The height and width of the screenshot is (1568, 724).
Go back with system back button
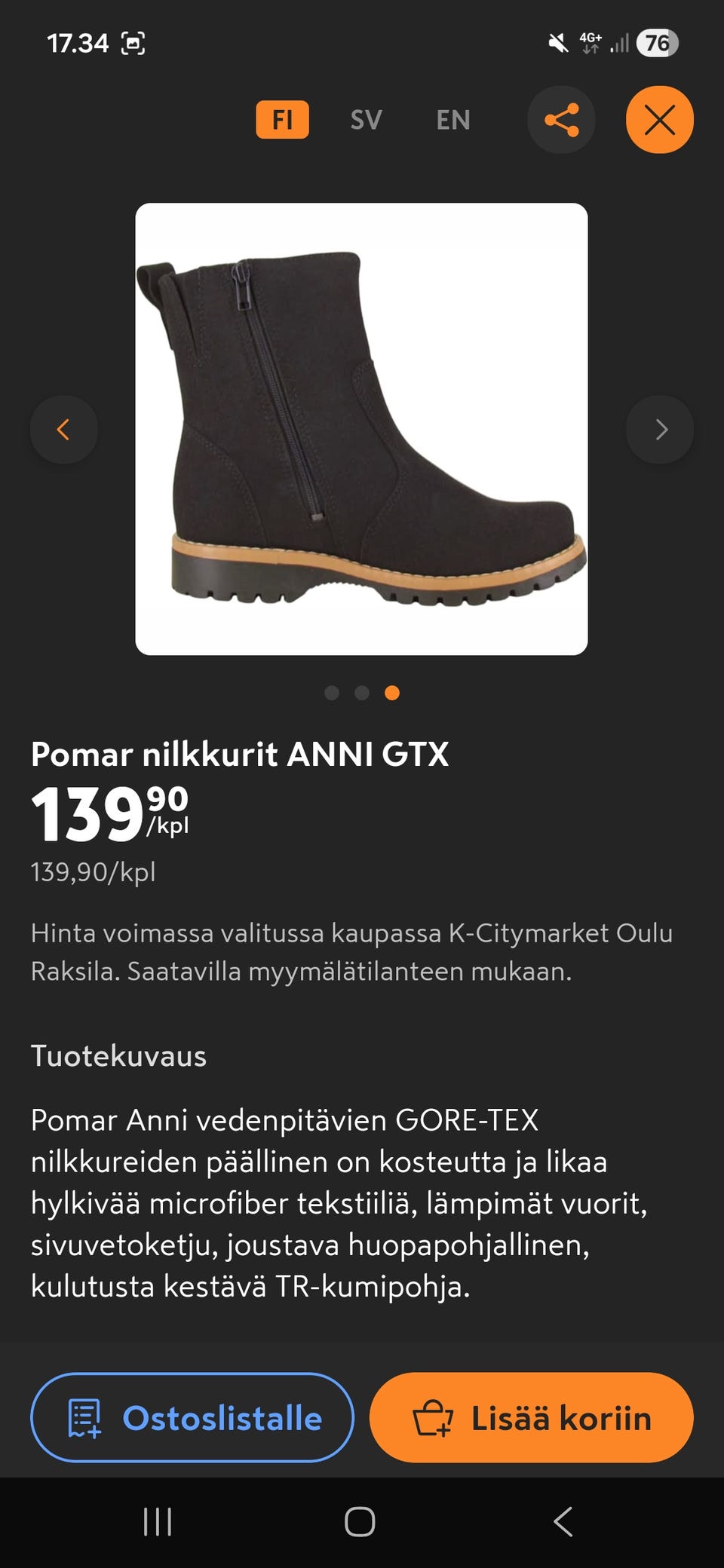click(x=563, y=1521)
